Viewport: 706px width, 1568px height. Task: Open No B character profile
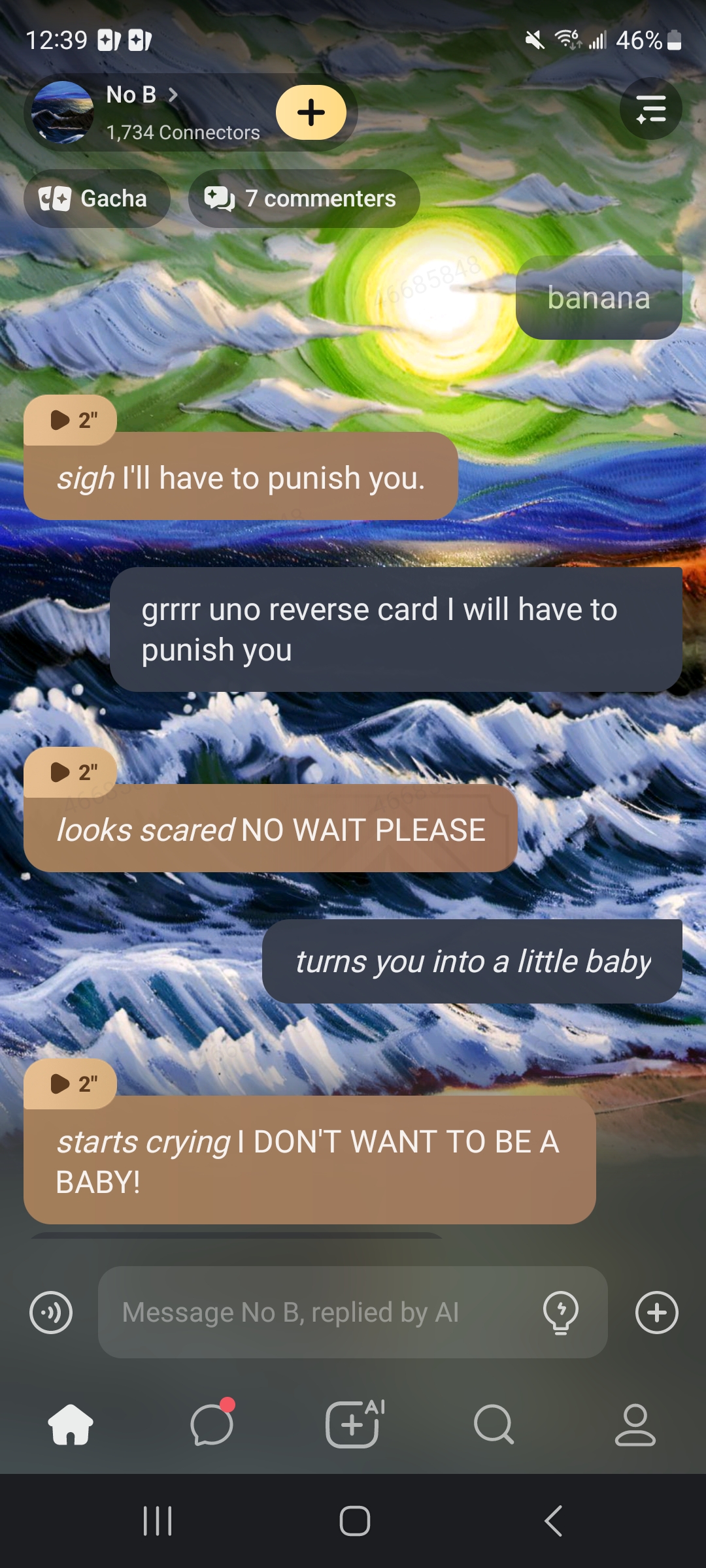(141, 96)
